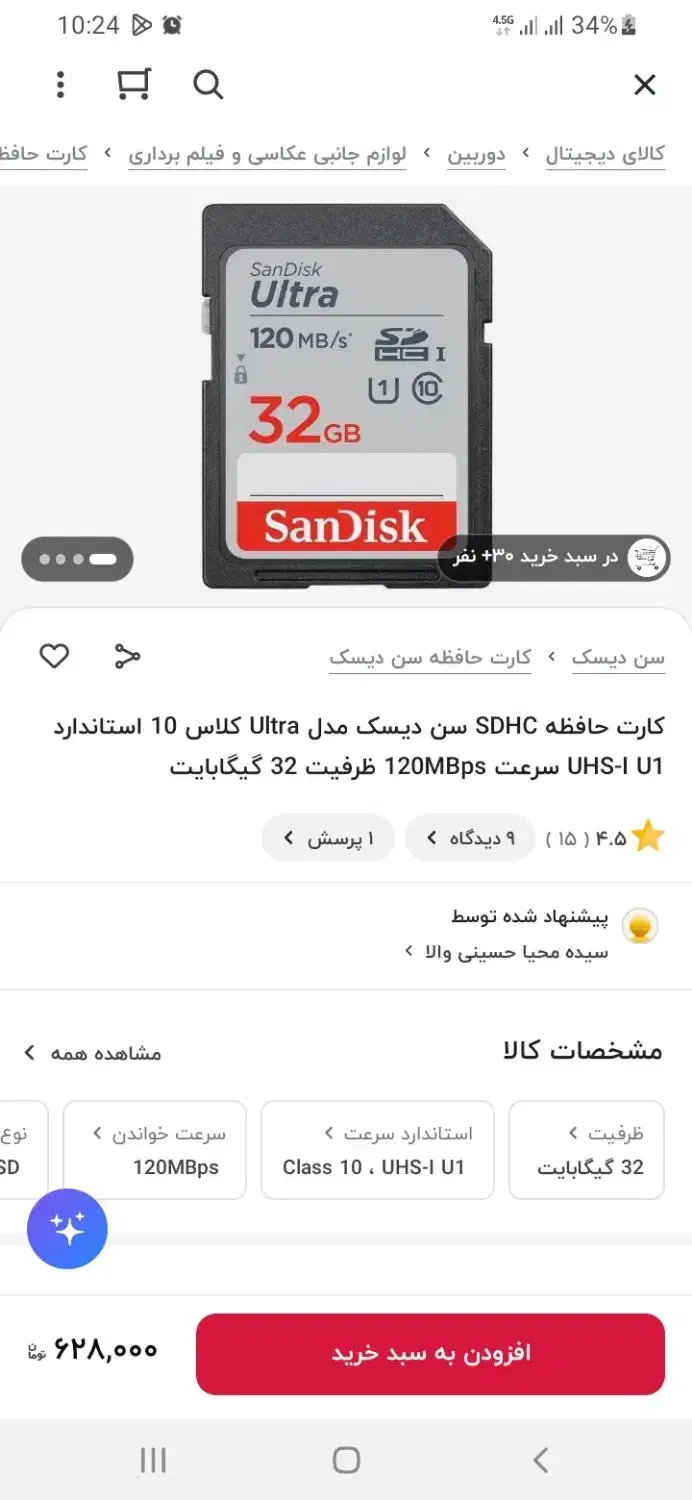Open the shopping cart icon
The width and height of the screenshot is (692, 1500).
pos(133,85)
